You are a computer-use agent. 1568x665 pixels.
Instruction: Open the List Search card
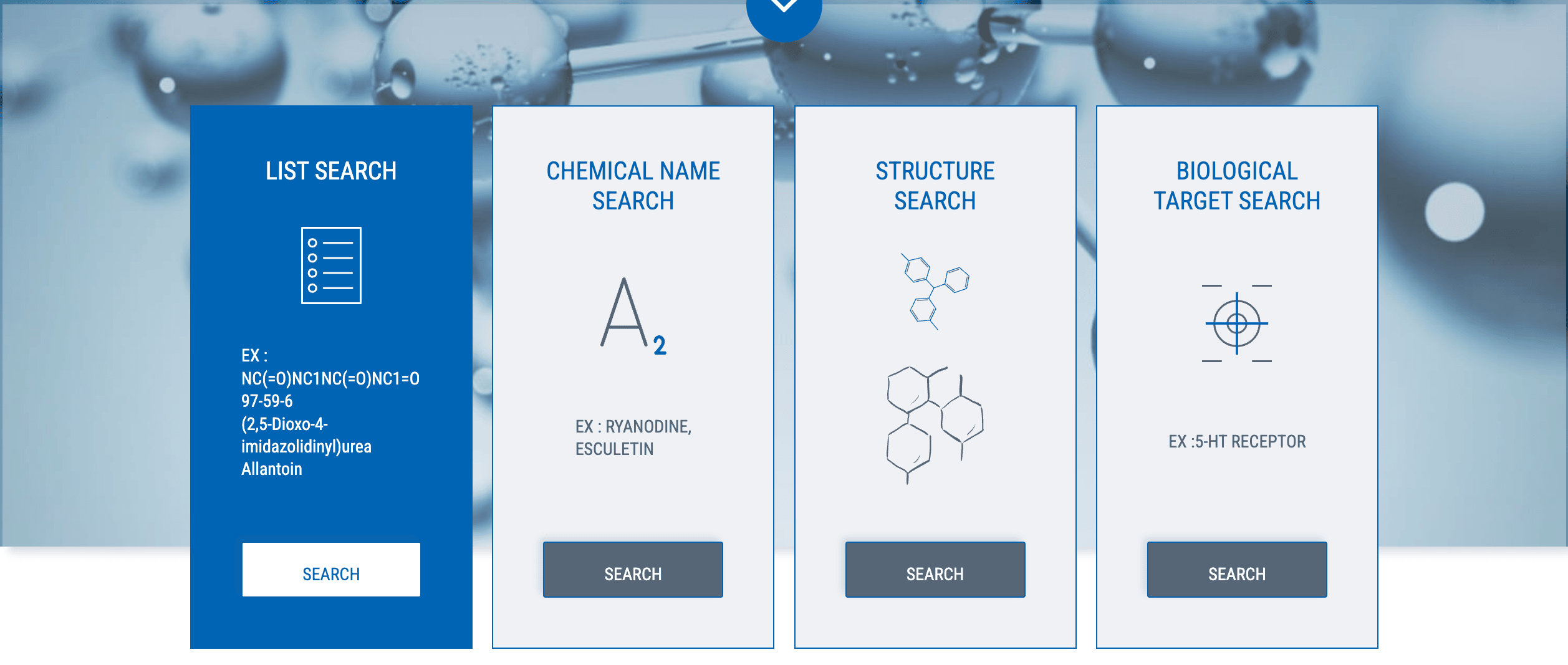(331, 171)
